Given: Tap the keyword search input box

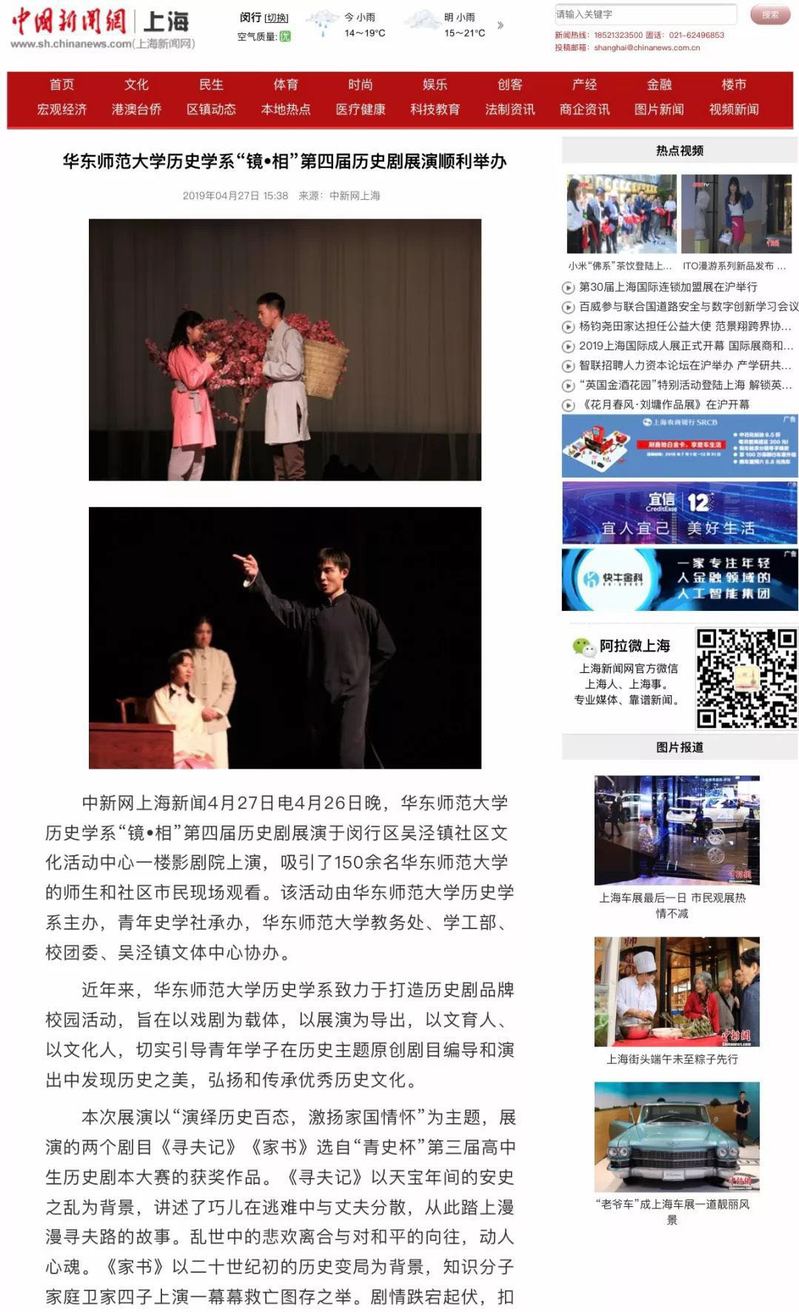Looking at the screenshot, I should (645, 14).
